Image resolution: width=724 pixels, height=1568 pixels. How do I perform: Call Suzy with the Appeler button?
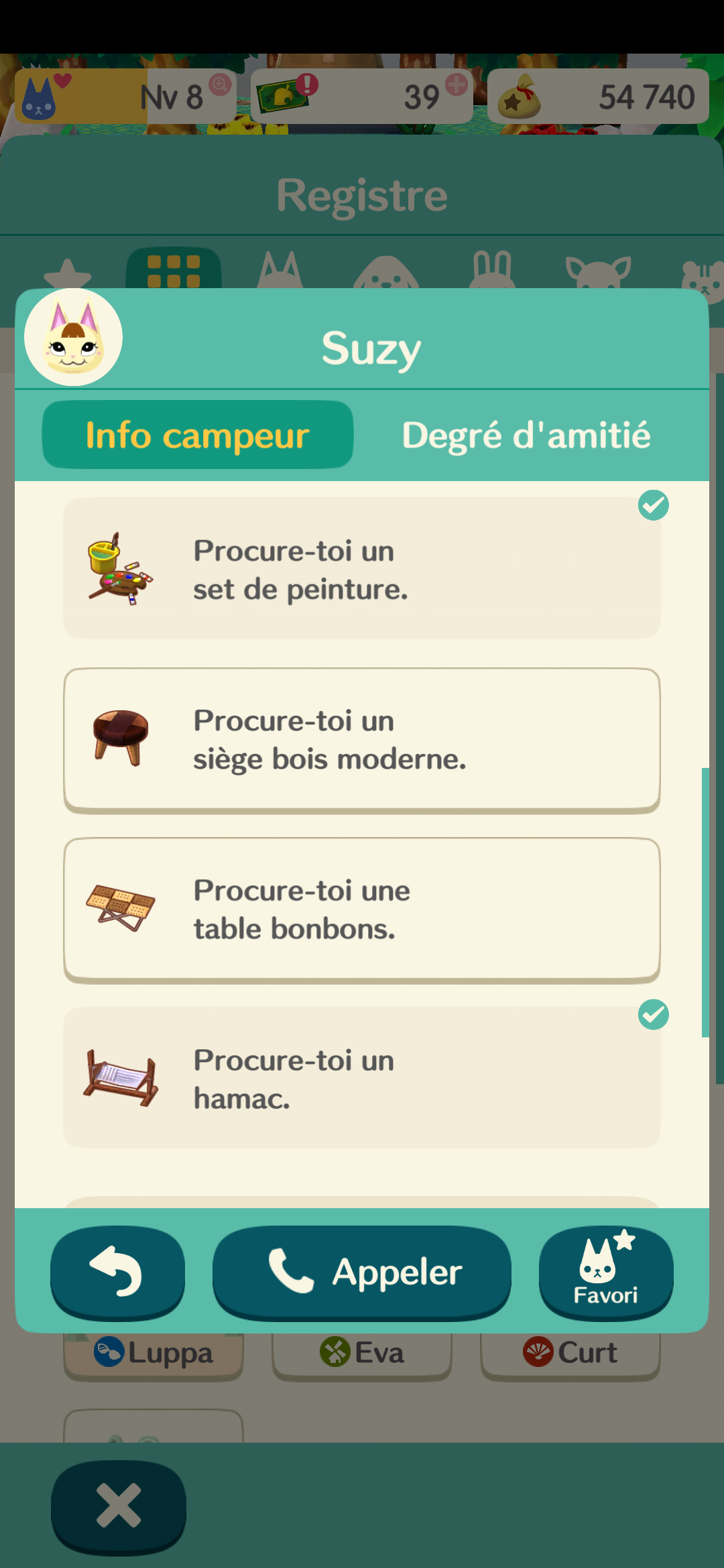coord(362,1272)
